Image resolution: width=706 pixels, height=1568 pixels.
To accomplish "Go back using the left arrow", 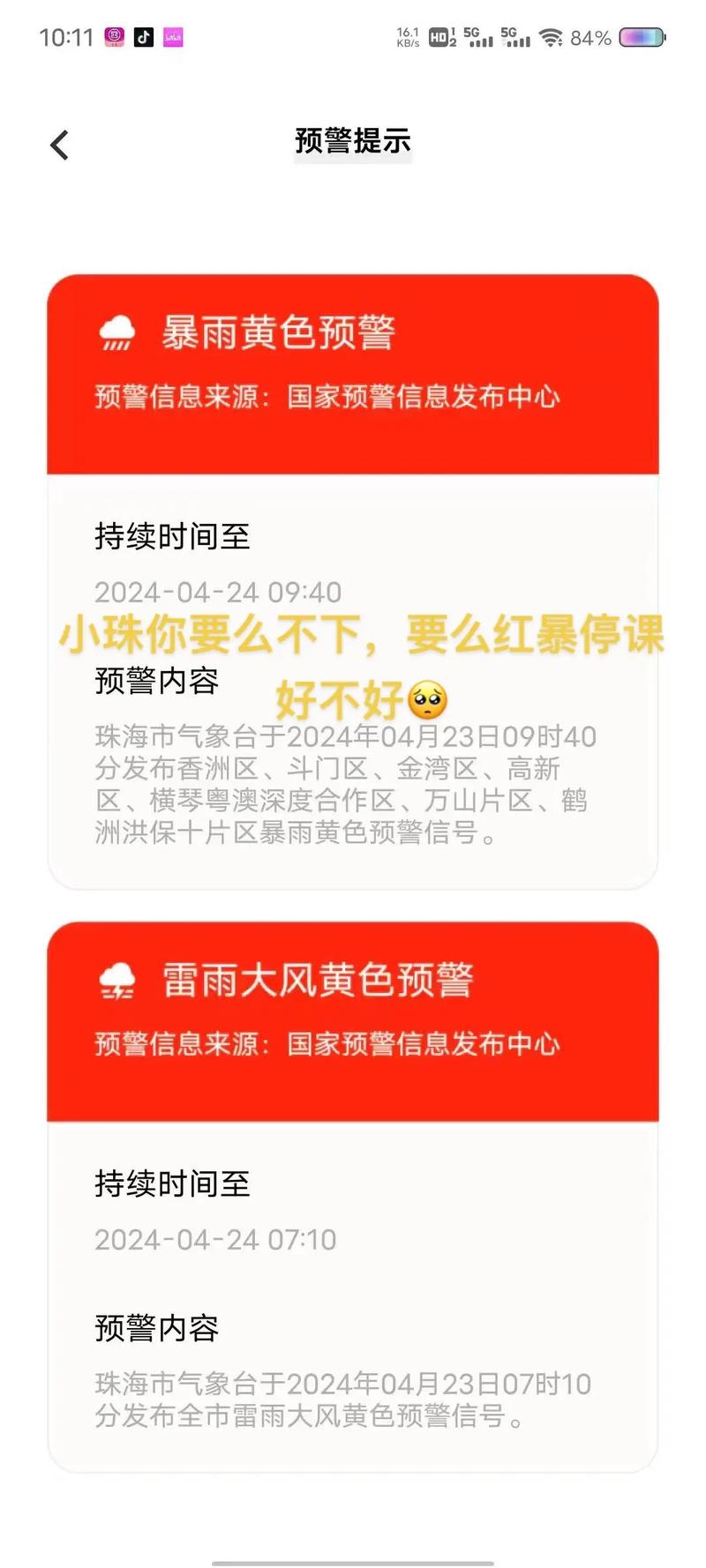I will point(58,144).
